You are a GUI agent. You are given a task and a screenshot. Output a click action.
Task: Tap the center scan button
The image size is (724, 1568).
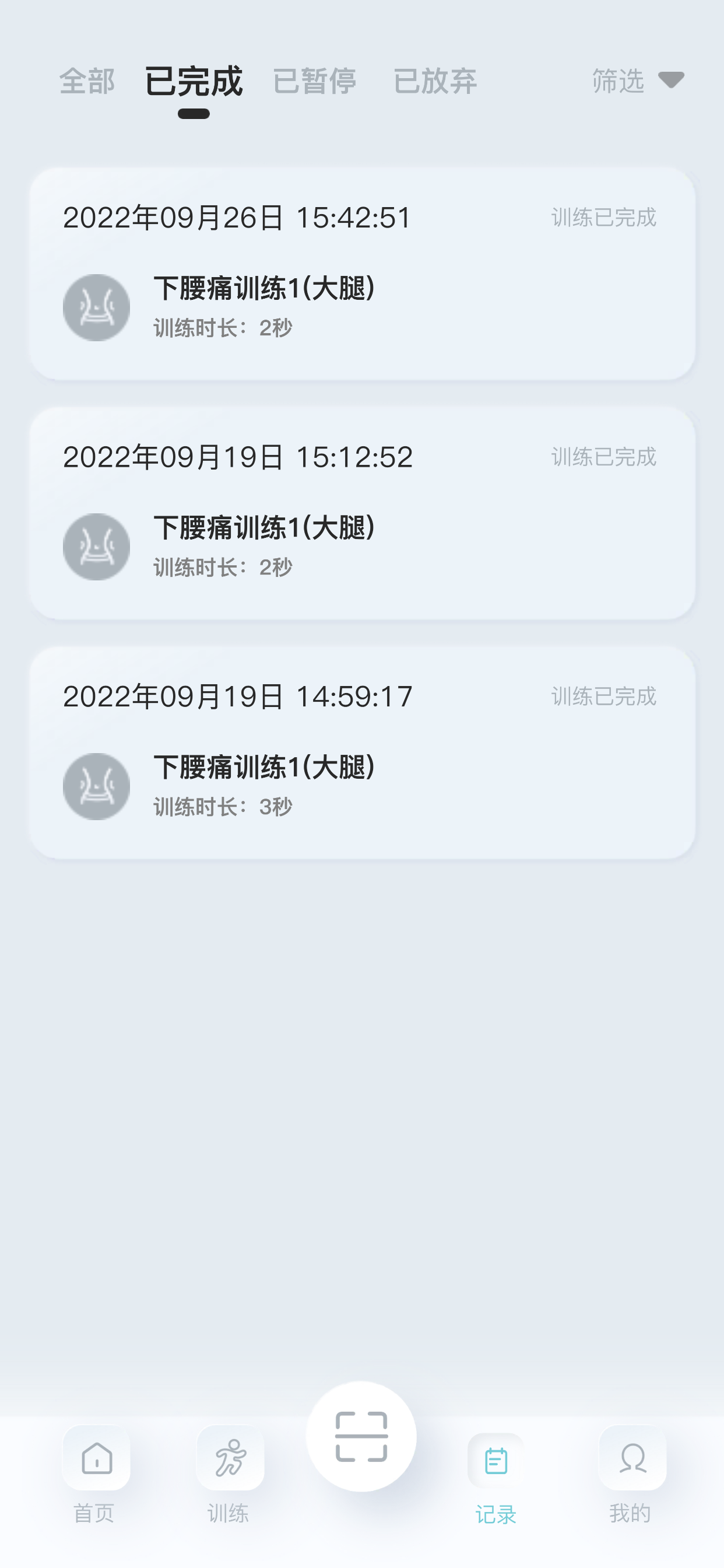click(361, 1437)
